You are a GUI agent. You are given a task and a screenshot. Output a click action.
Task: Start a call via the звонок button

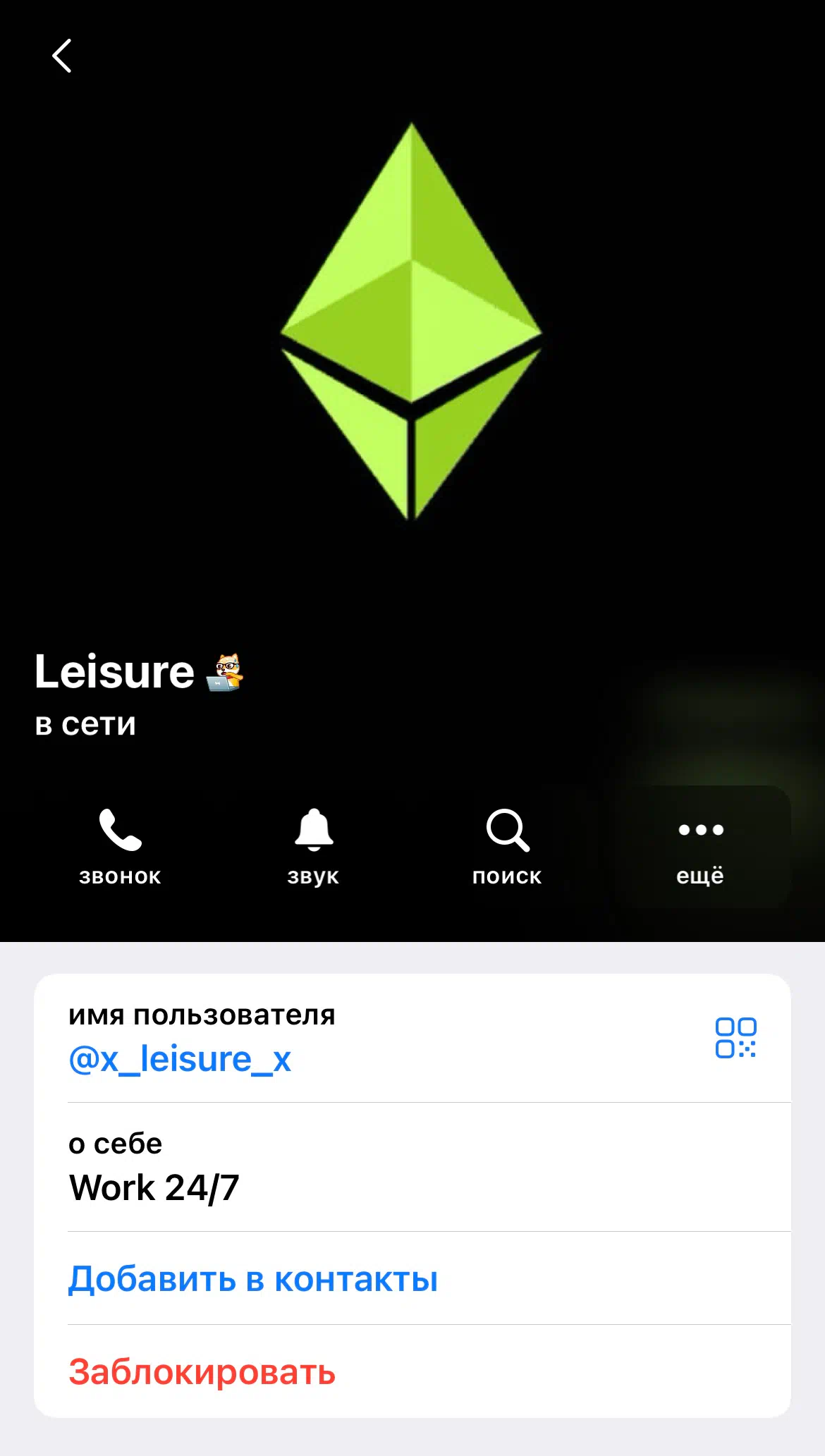121,848
